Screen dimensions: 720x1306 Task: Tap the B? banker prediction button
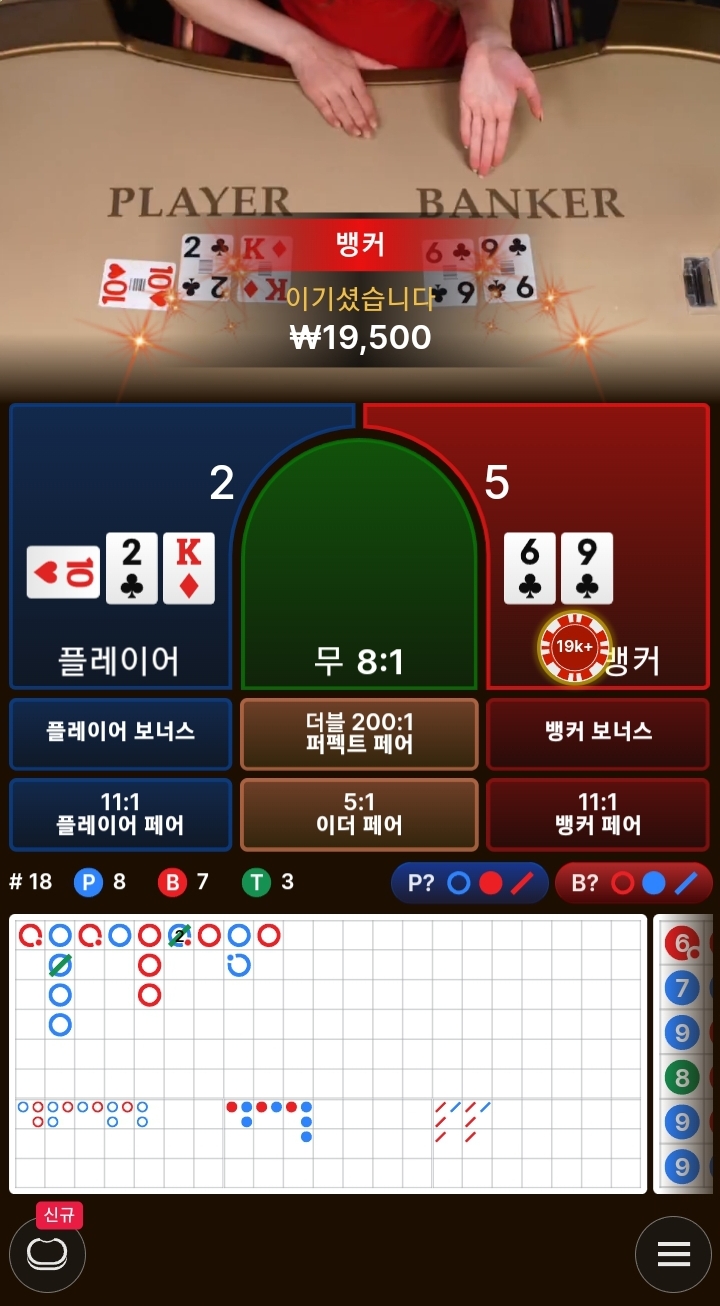(x=633, y=883)
